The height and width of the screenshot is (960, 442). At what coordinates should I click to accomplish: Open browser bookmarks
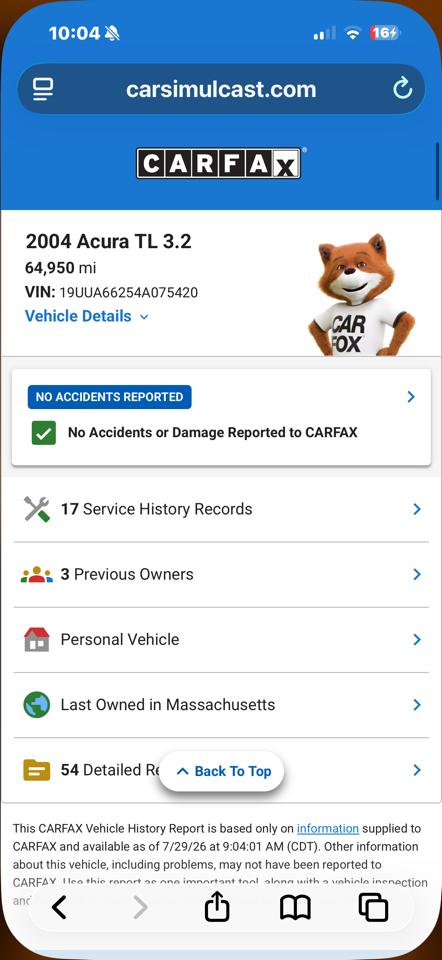click(295, 908)
